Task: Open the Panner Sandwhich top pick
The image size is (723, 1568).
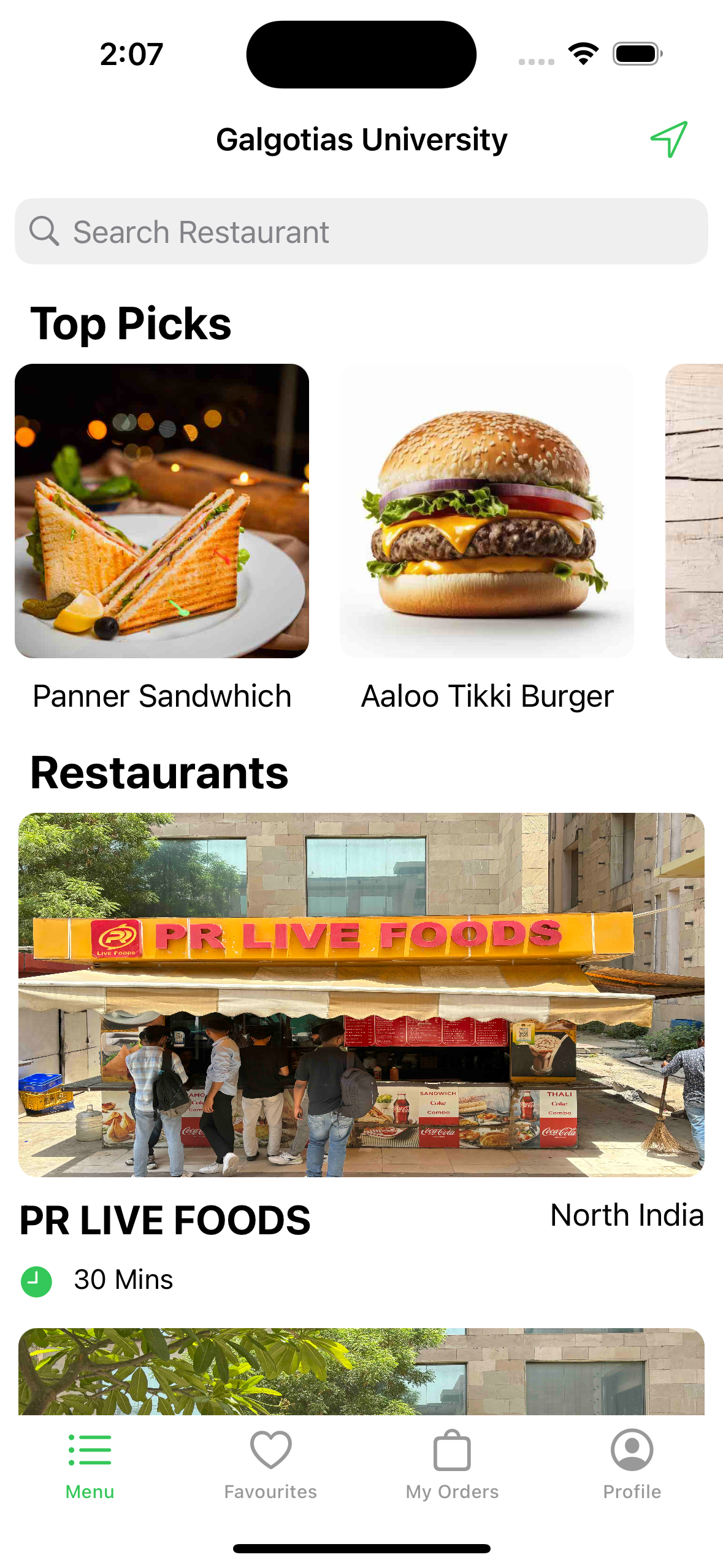Action: coord(162,511)
